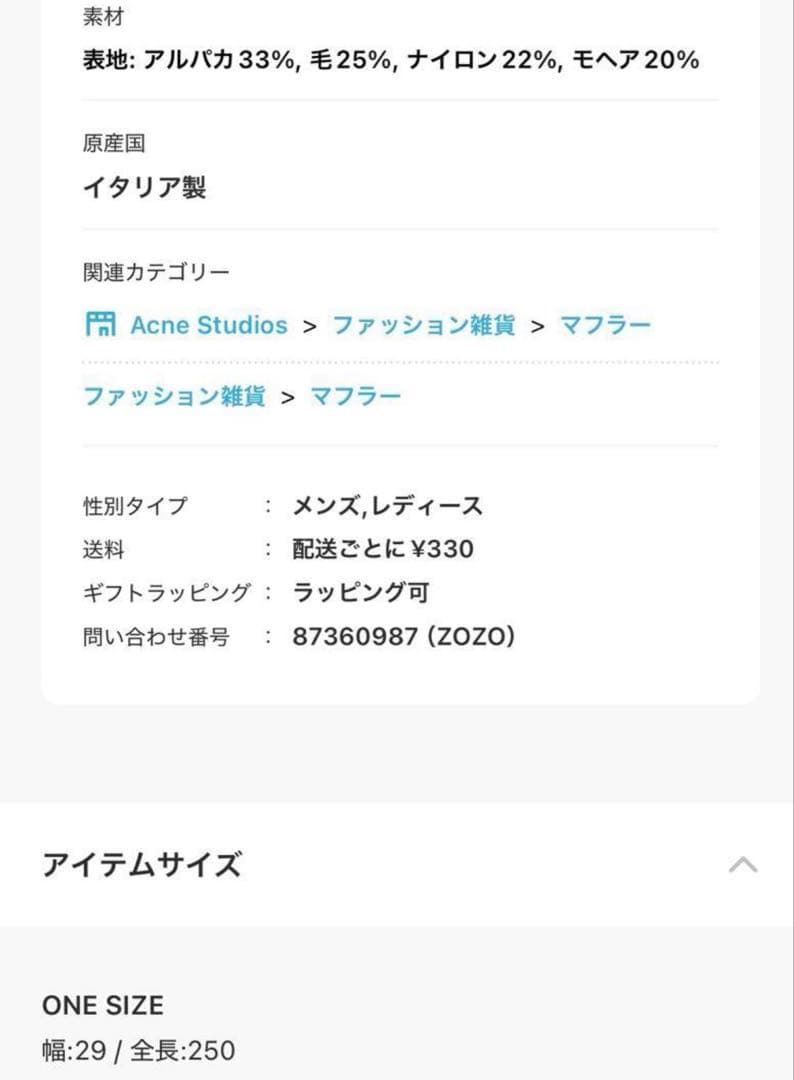Click the shop icon beside Acne Studios
This screenshot has height=1080, width=794.
pos(100,324)
